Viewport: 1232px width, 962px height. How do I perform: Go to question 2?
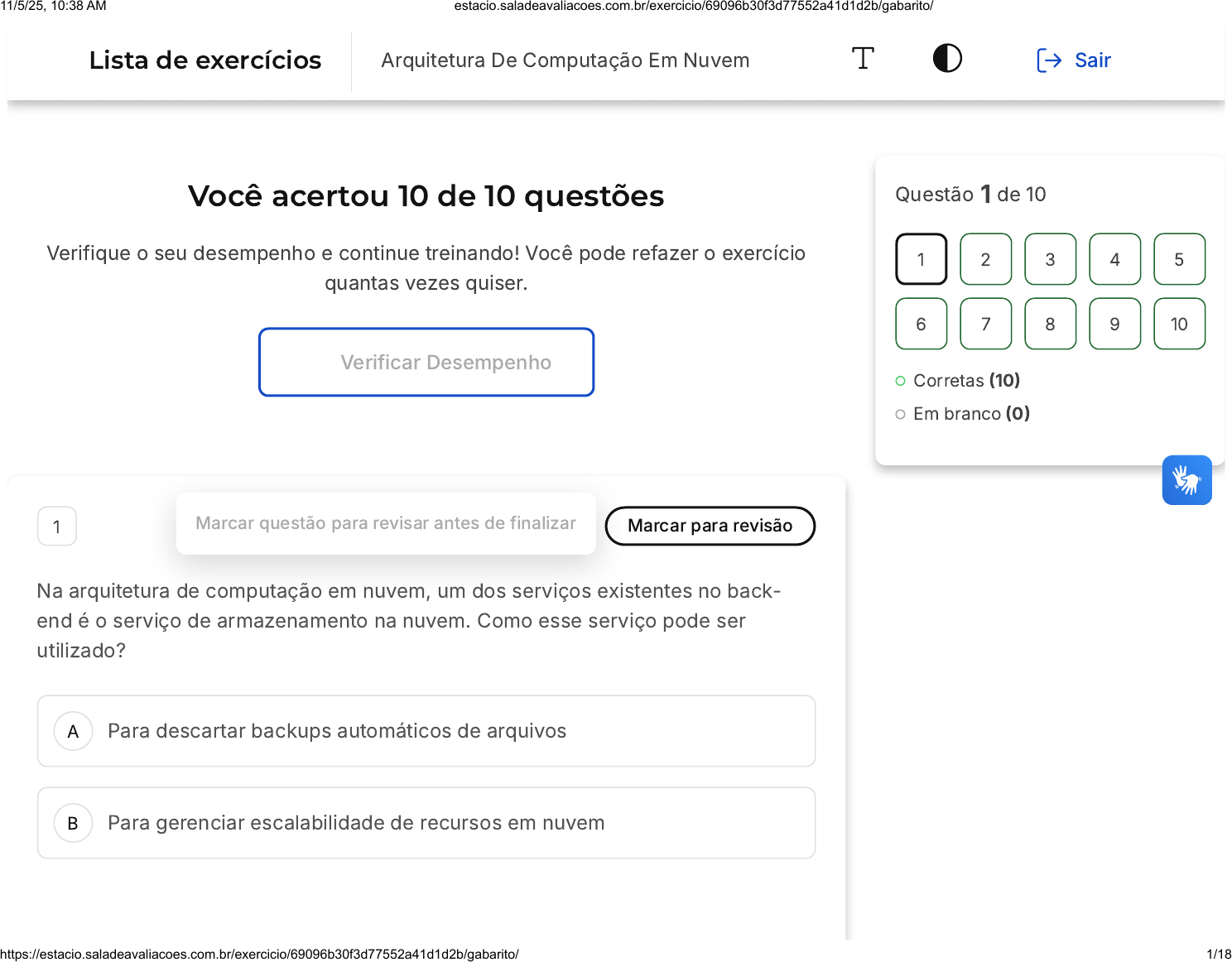985,259
